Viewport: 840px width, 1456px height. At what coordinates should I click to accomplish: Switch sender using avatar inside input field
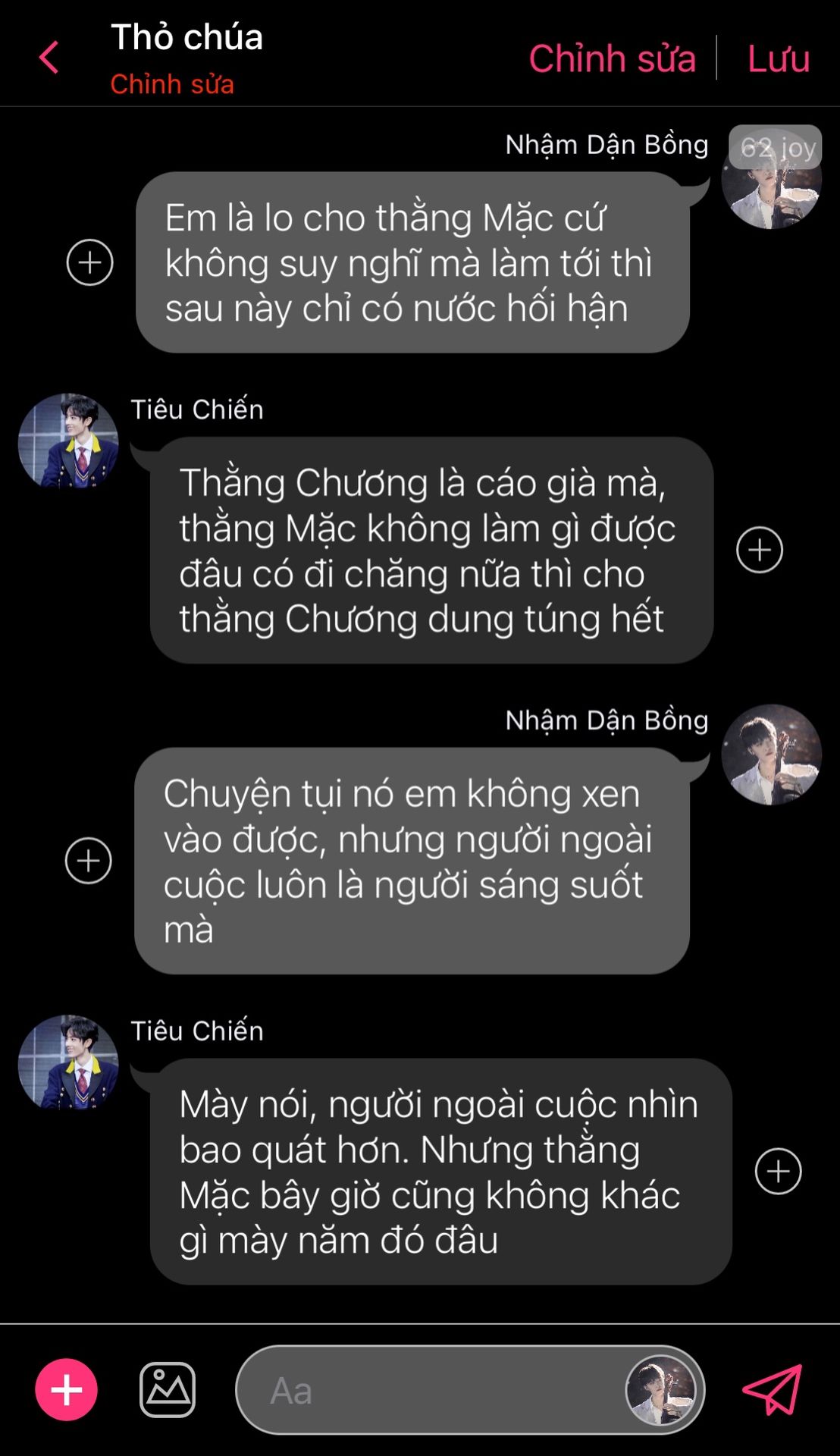[660, 1390]
